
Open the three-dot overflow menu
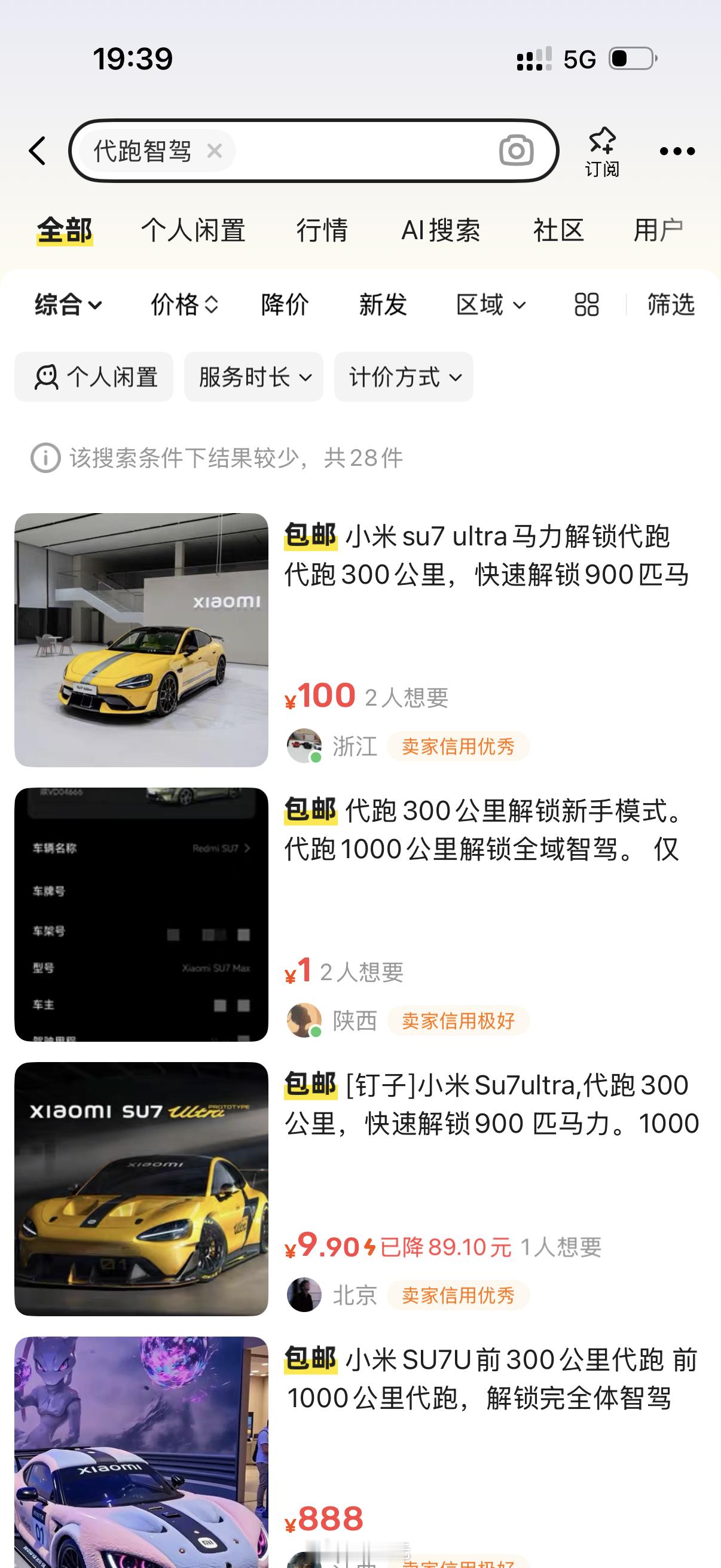(677, 151)
